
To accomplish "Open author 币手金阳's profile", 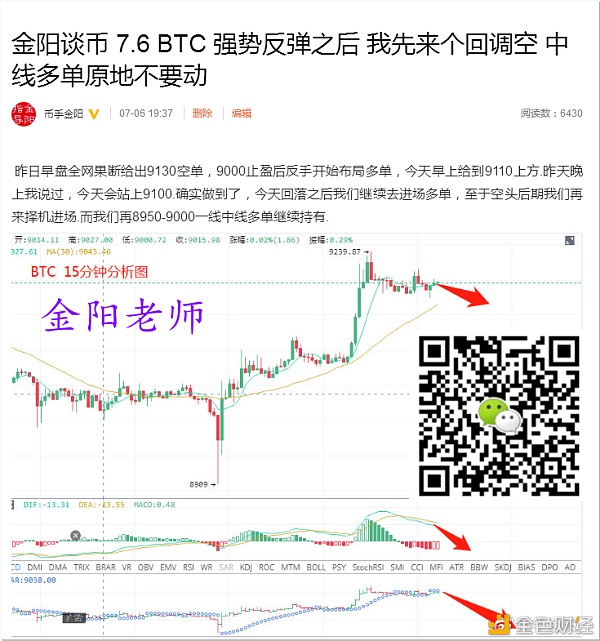I will (63, 113).
